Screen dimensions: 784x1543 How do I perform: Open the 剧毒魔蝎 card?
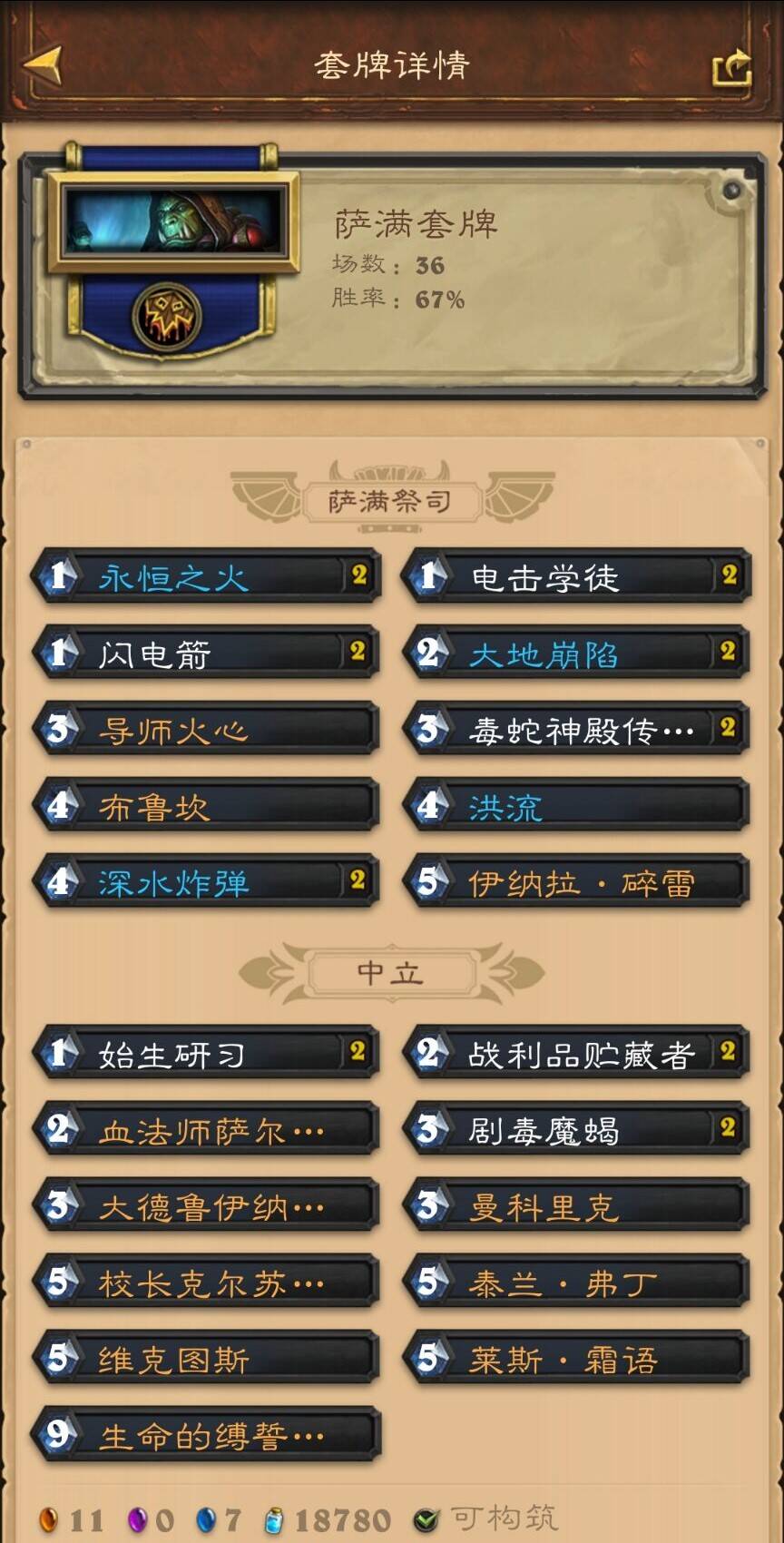click(577, 1130)
